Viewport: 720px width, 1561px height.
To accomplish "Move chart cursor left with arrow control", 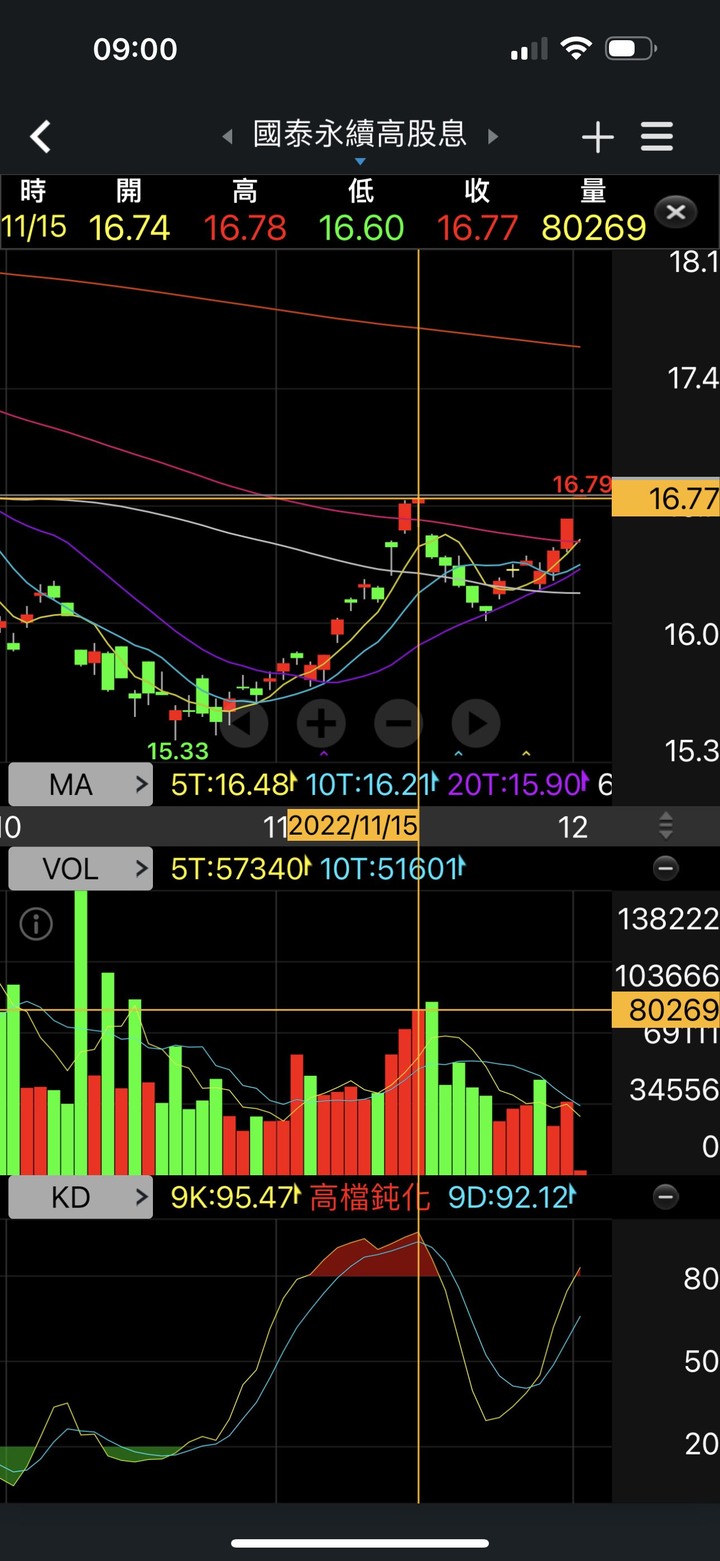I will click(x=245, y=722).
